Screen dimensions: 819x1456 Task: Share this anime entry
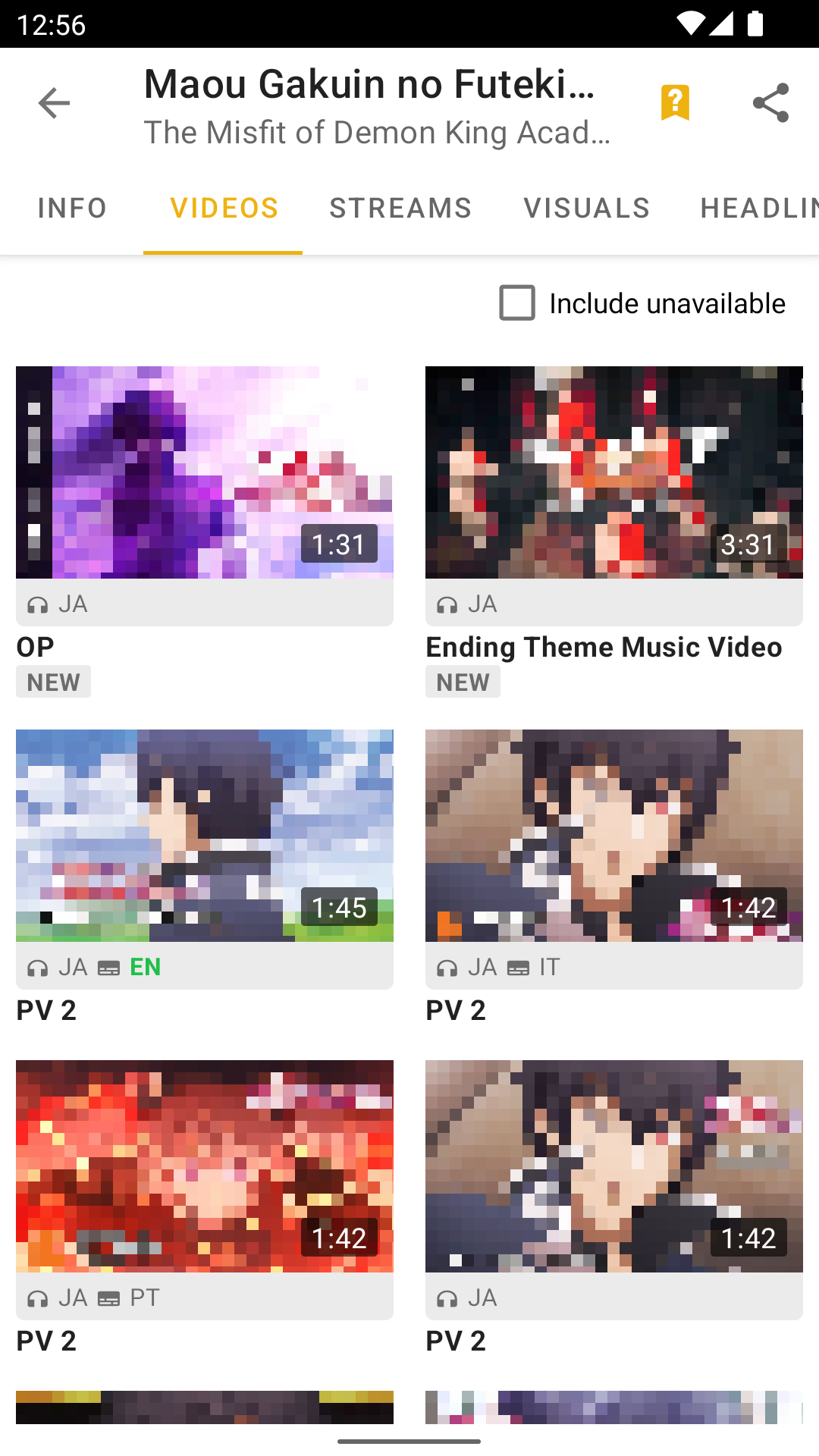[770, 103]
